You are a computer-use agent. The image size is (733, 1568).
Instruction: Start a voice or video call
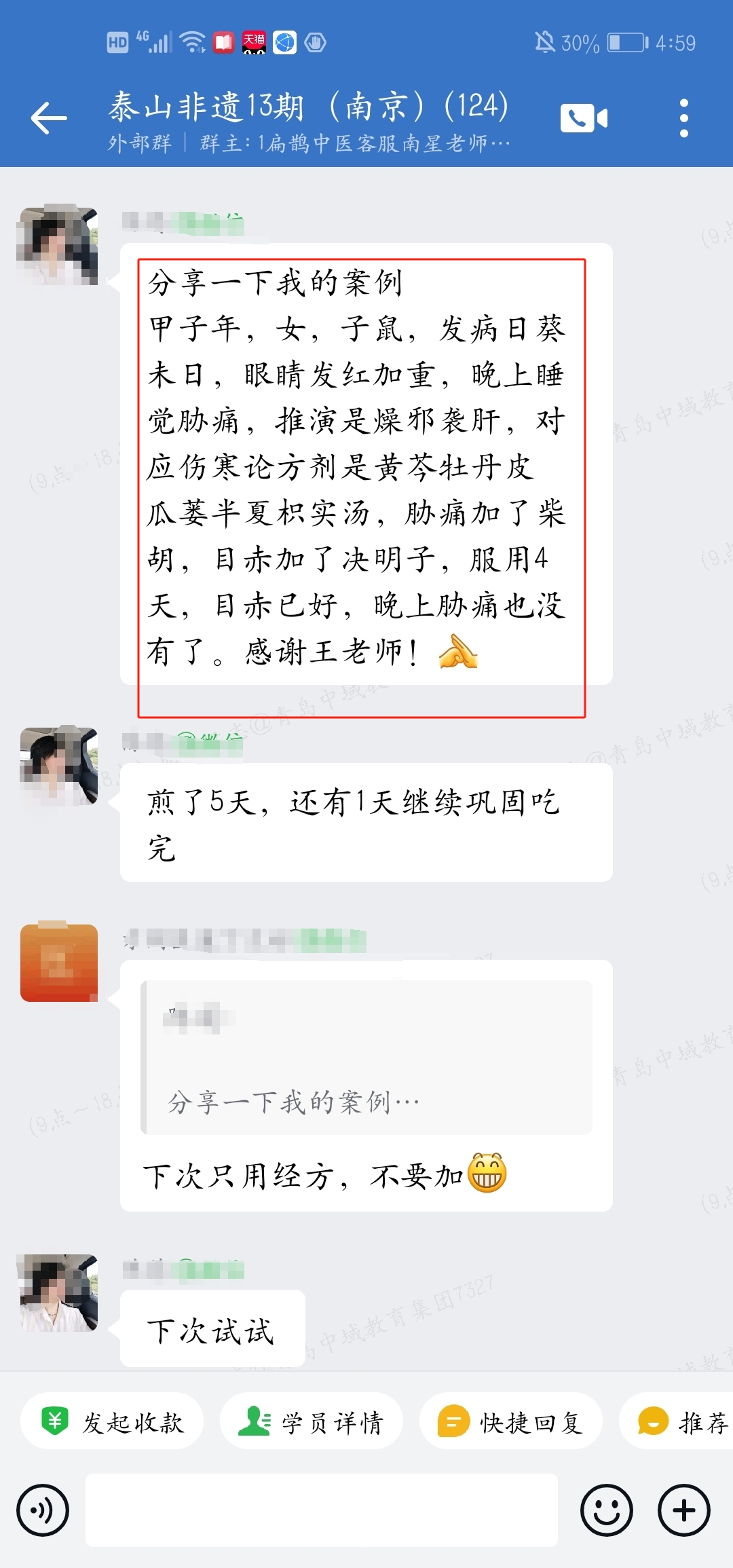coord(584,118)
